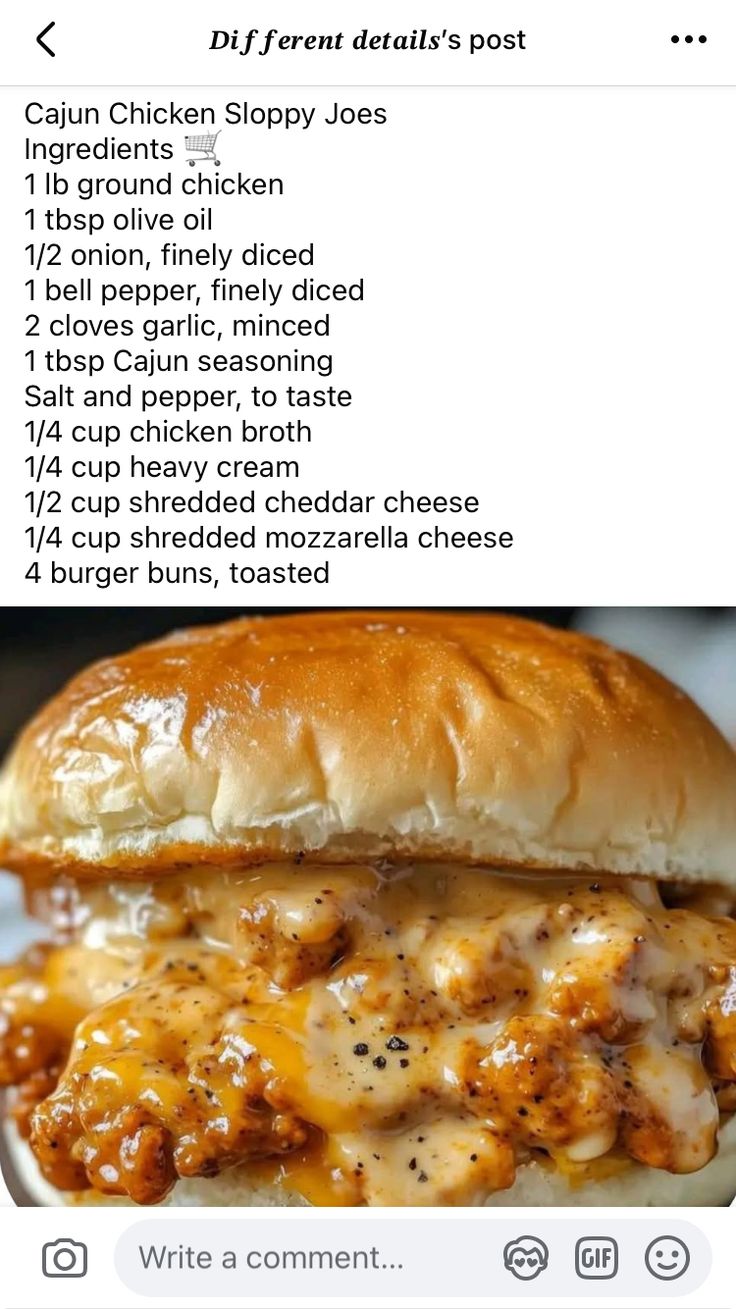Attach a photo with the camera icon
The image size is (736, 1309).
tap(65, 1257)
